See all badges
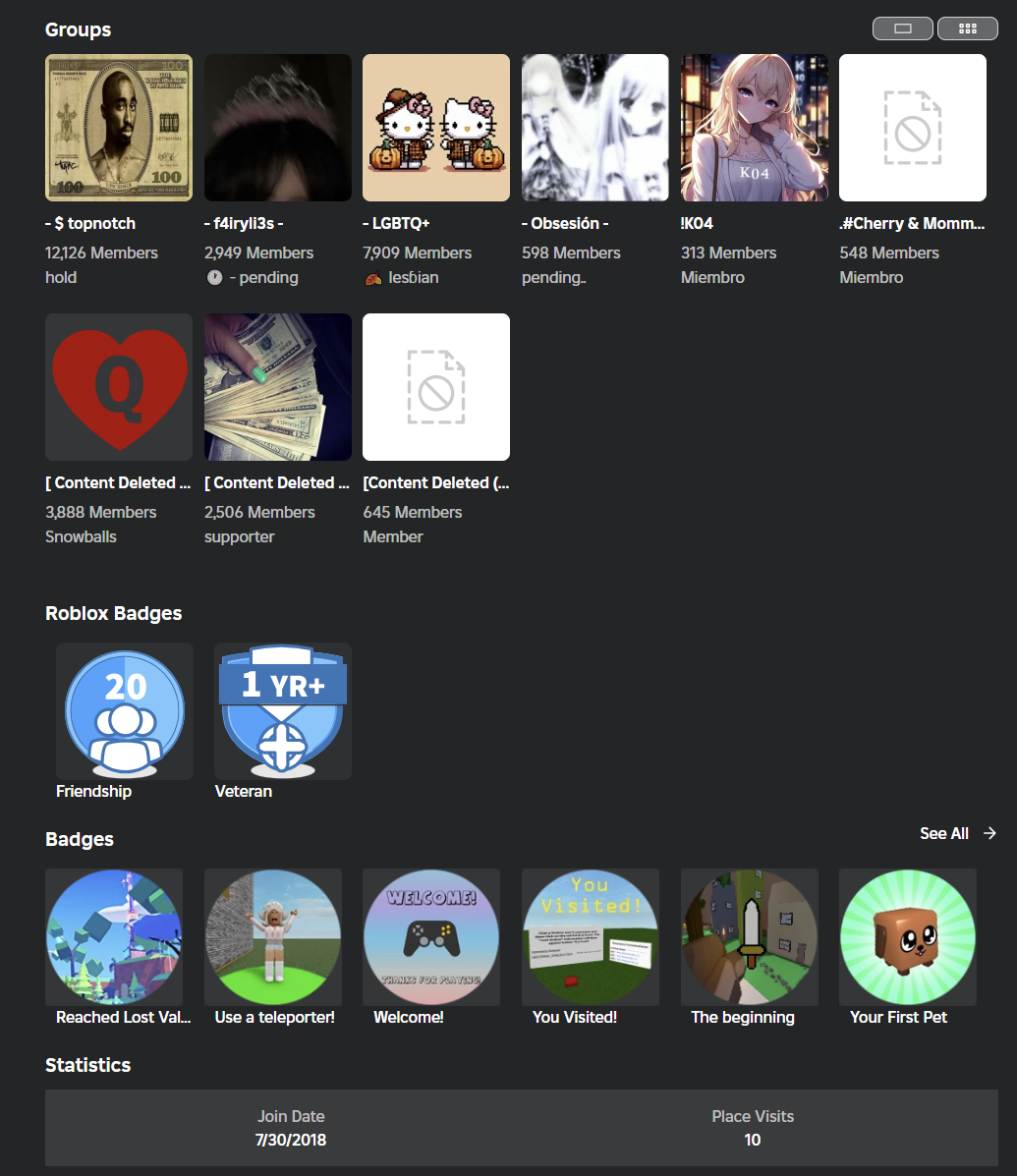 point(957,833)
